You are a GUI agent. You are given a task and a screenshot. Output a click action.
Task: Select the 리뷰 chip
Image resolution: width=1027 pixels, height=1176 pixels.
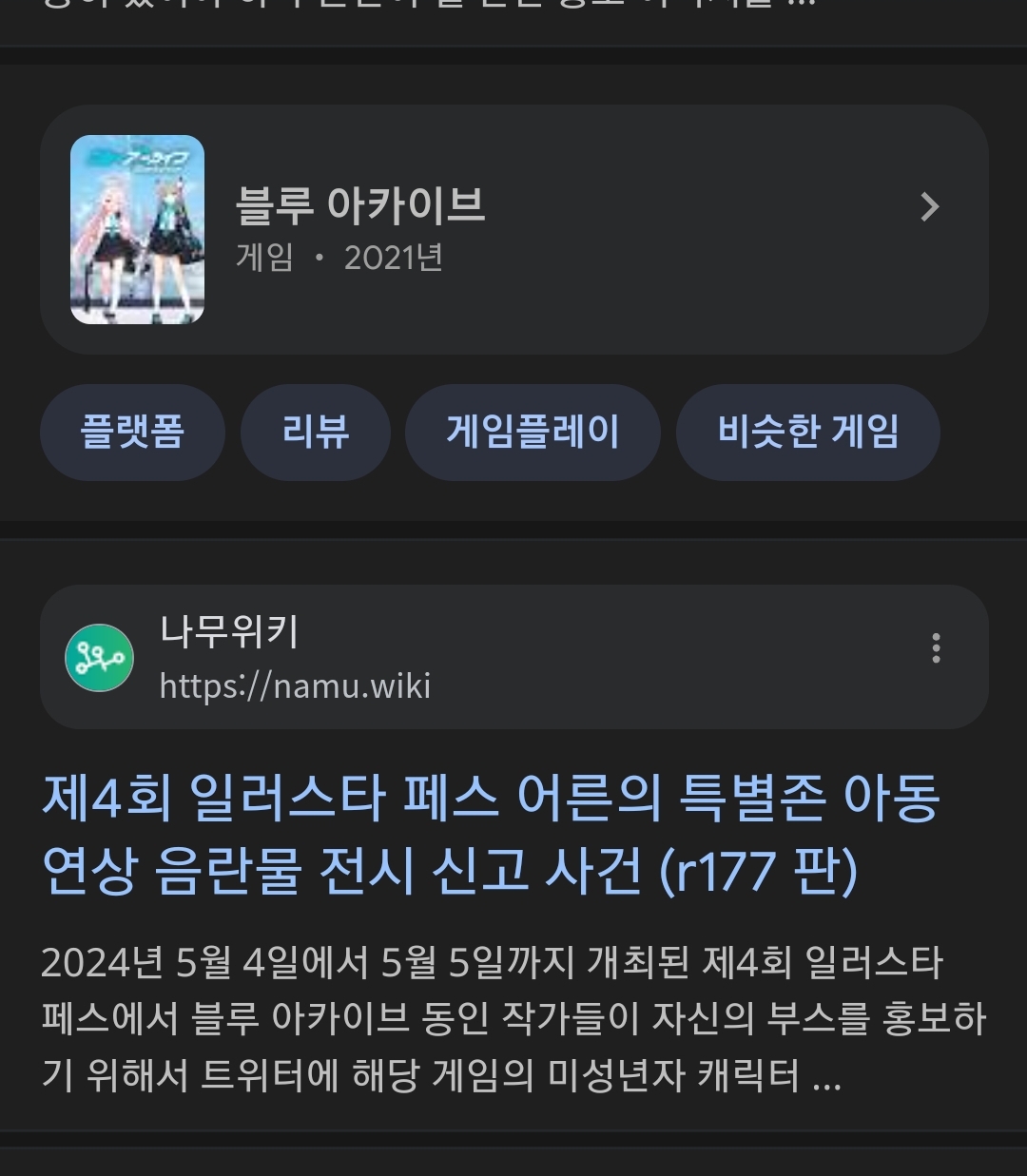coord(316,433)
